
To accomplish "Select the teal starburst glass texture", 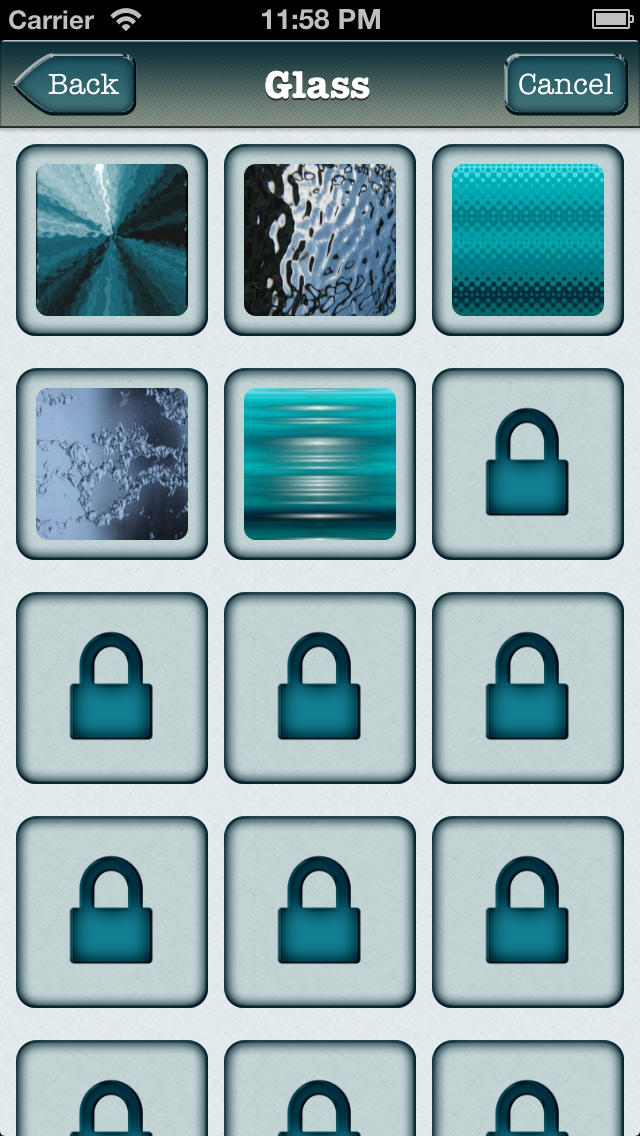I will 112,240.
